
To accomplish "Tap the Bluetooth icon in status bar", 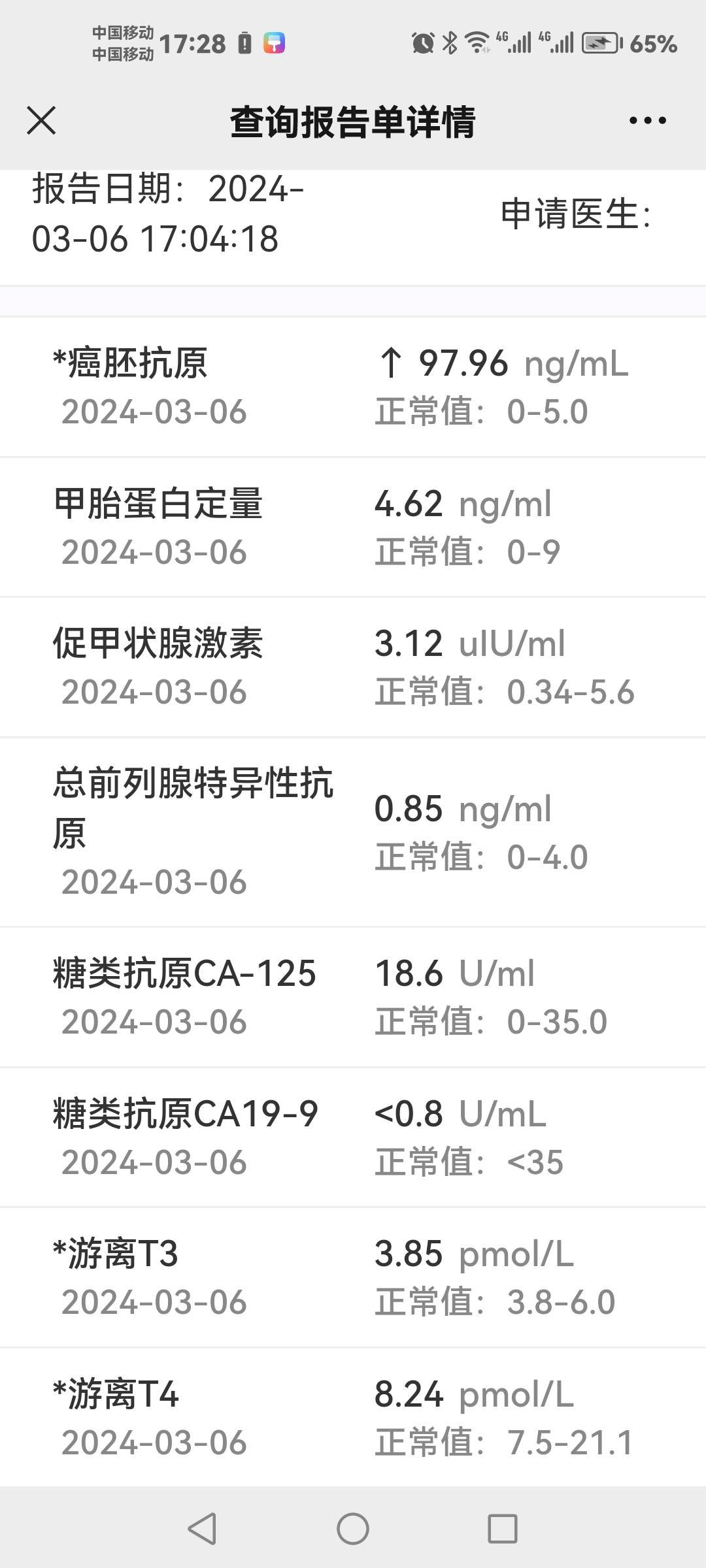I will tap(450, 41).
